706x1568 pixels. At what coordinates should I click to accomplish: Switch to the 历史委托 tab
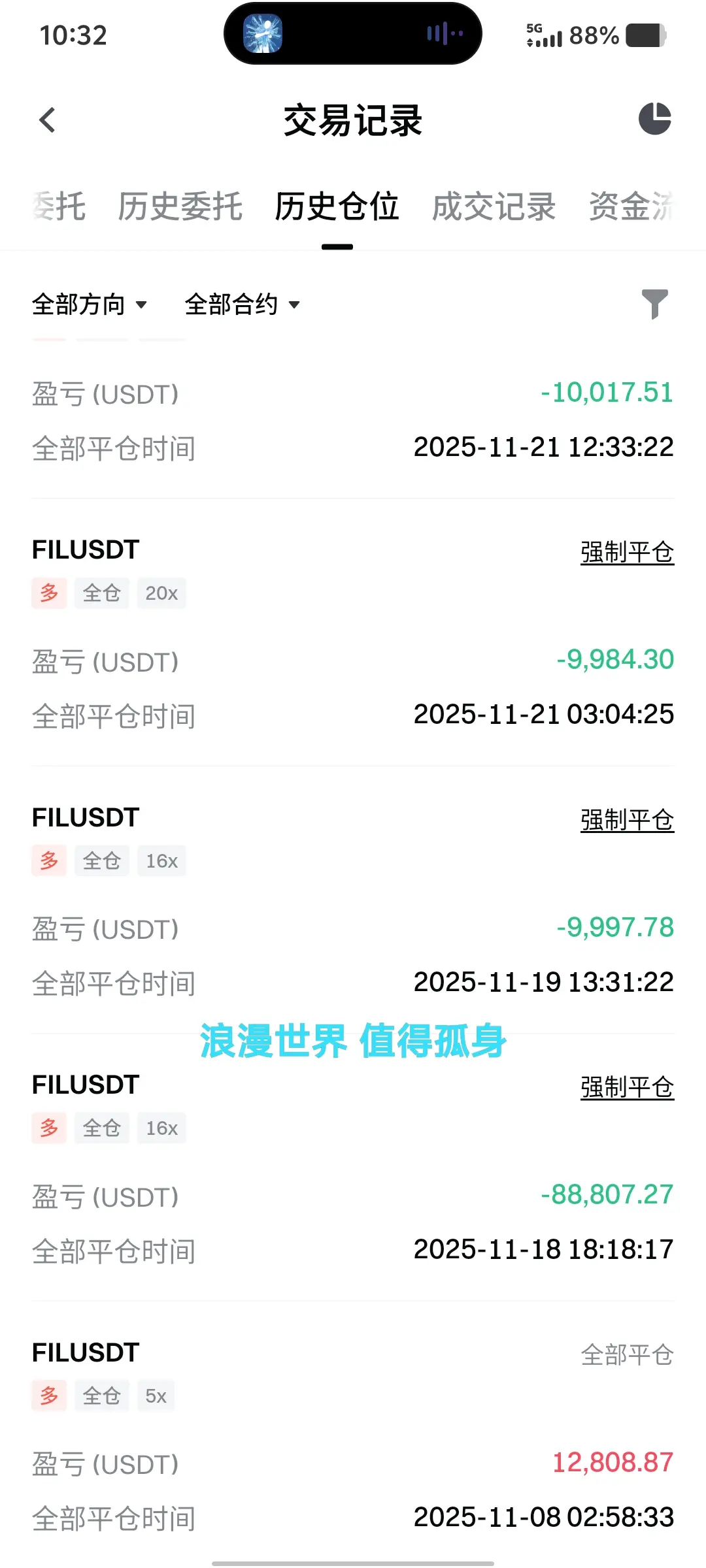(180, 207)
